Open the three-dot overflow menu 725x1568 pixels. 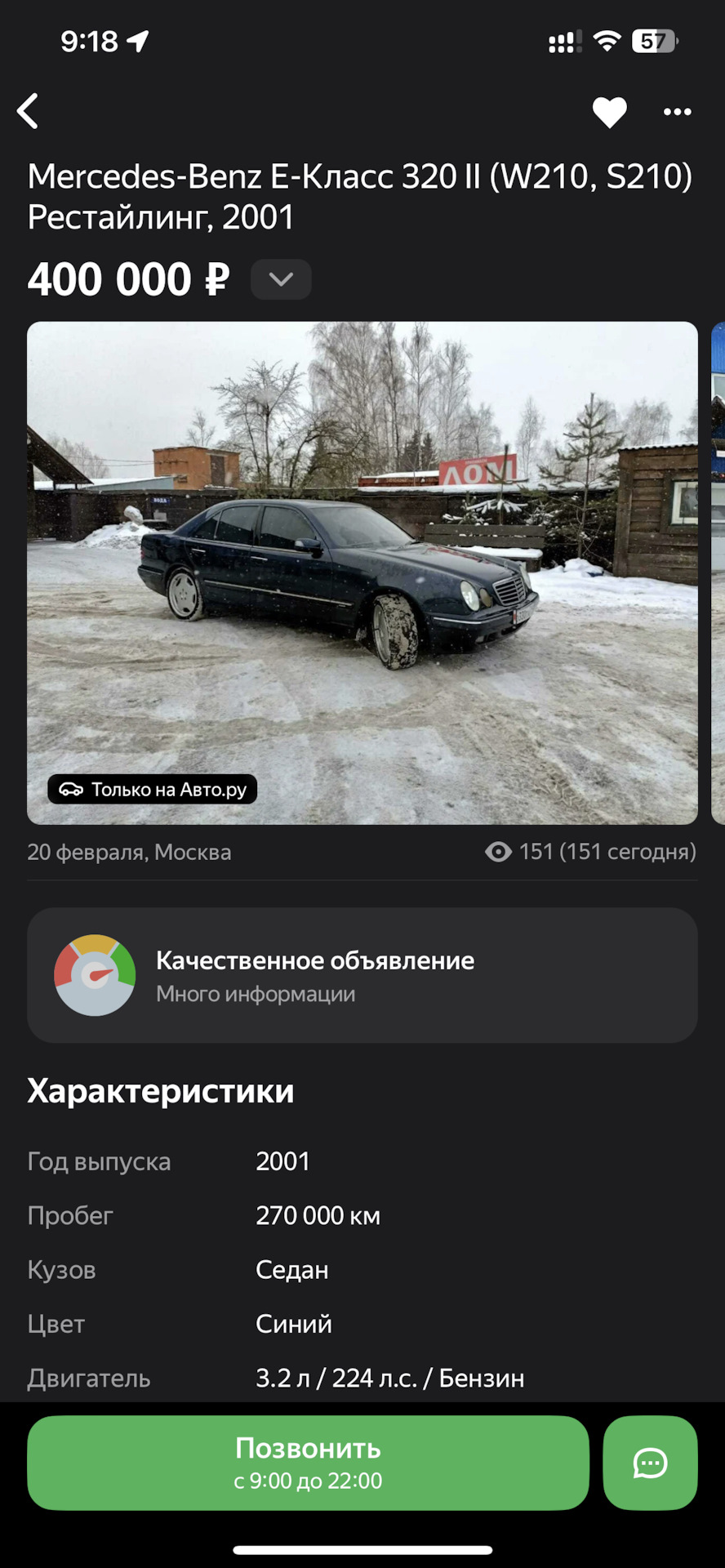coord(677,112)
